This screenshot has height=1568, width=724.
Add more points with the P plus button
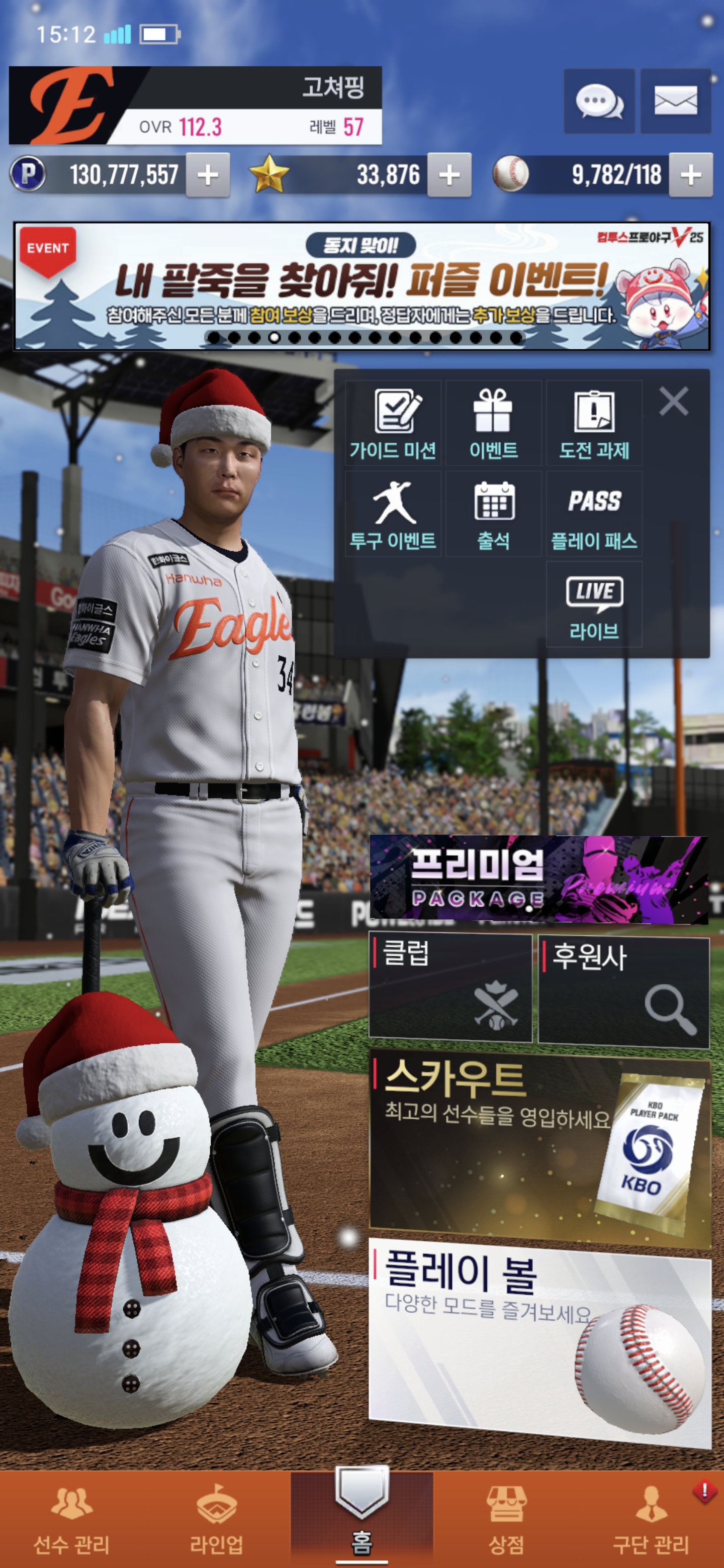coord(208,175)
